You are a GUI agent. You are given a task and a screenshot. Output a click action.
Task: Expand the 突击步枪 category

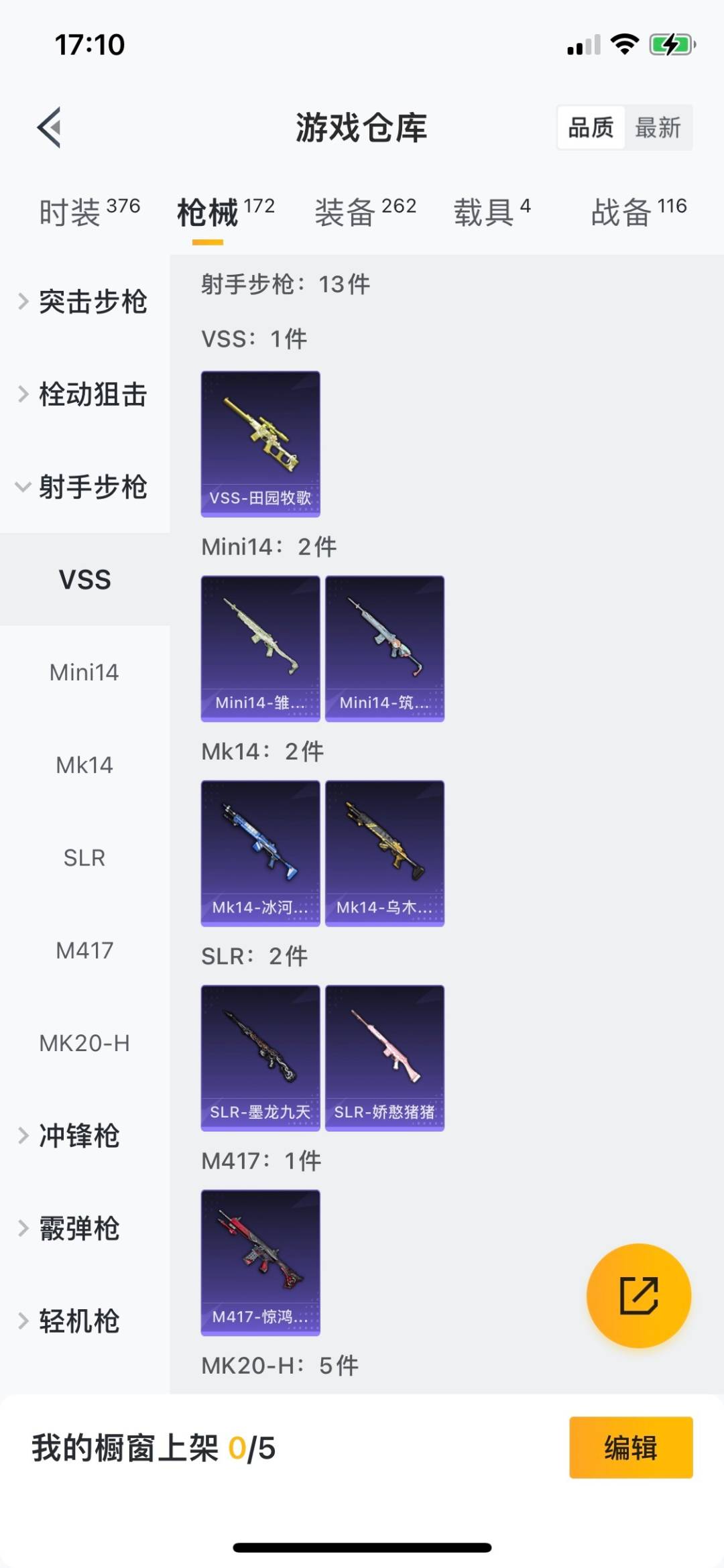coord(84,301)
